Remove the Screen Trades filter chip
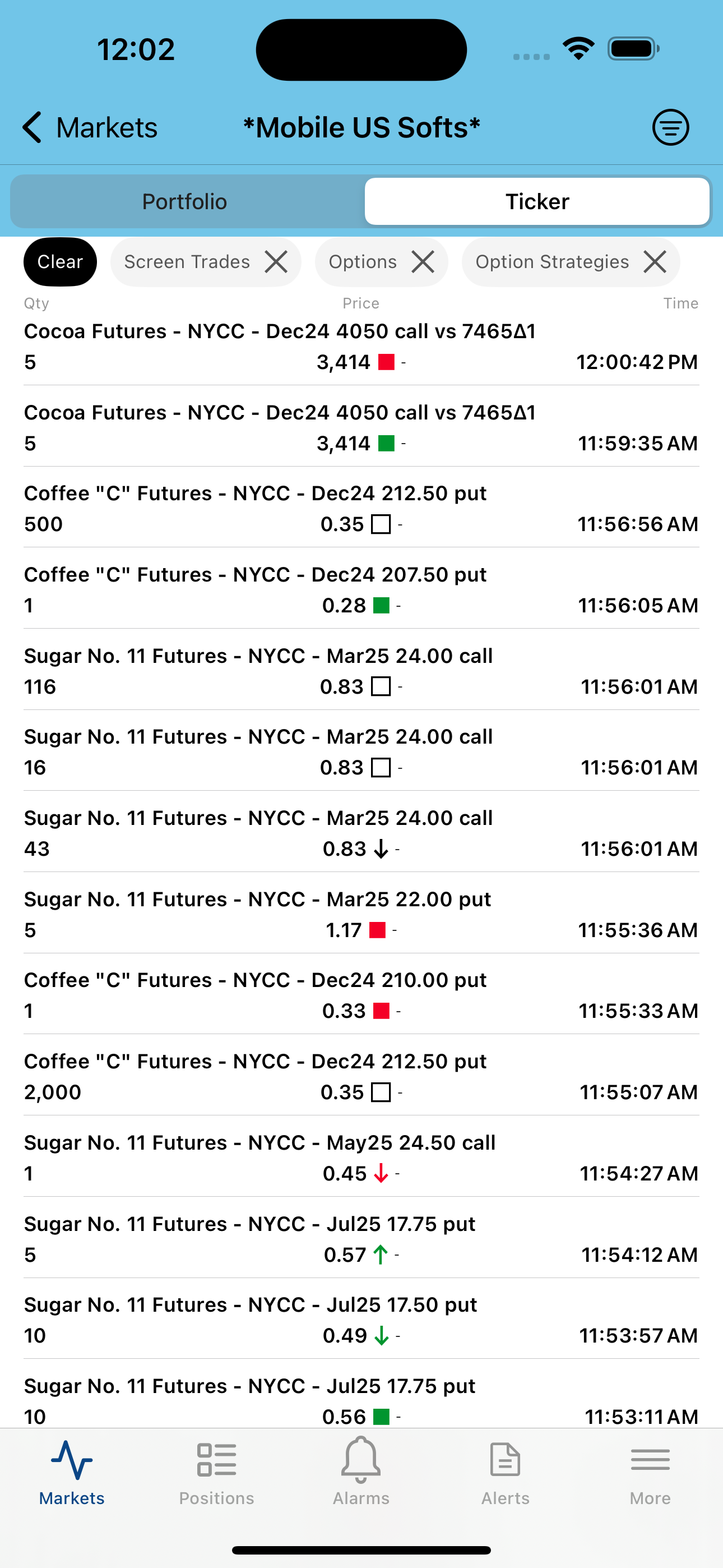The width and height of the screenshot is (723, 1568). (x=276, y=262)
